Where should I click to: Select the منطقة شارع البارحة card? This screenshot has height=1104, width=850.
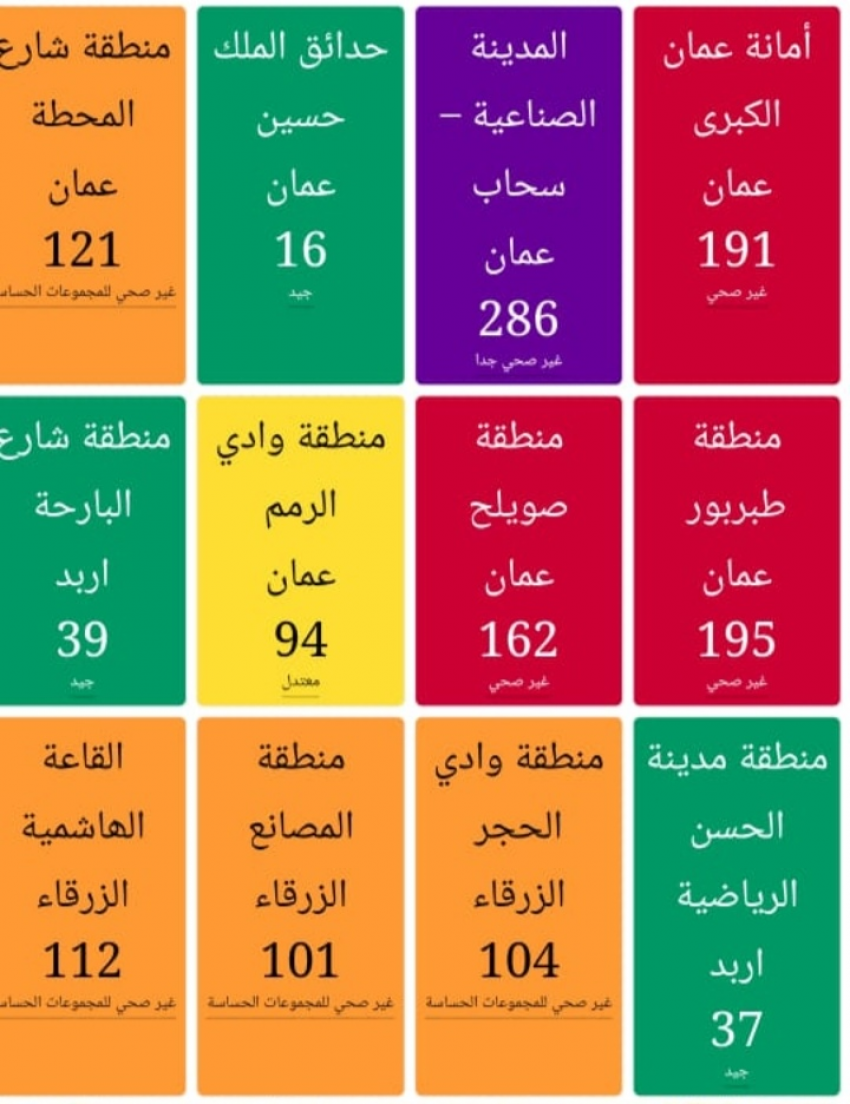coord(90,550)
